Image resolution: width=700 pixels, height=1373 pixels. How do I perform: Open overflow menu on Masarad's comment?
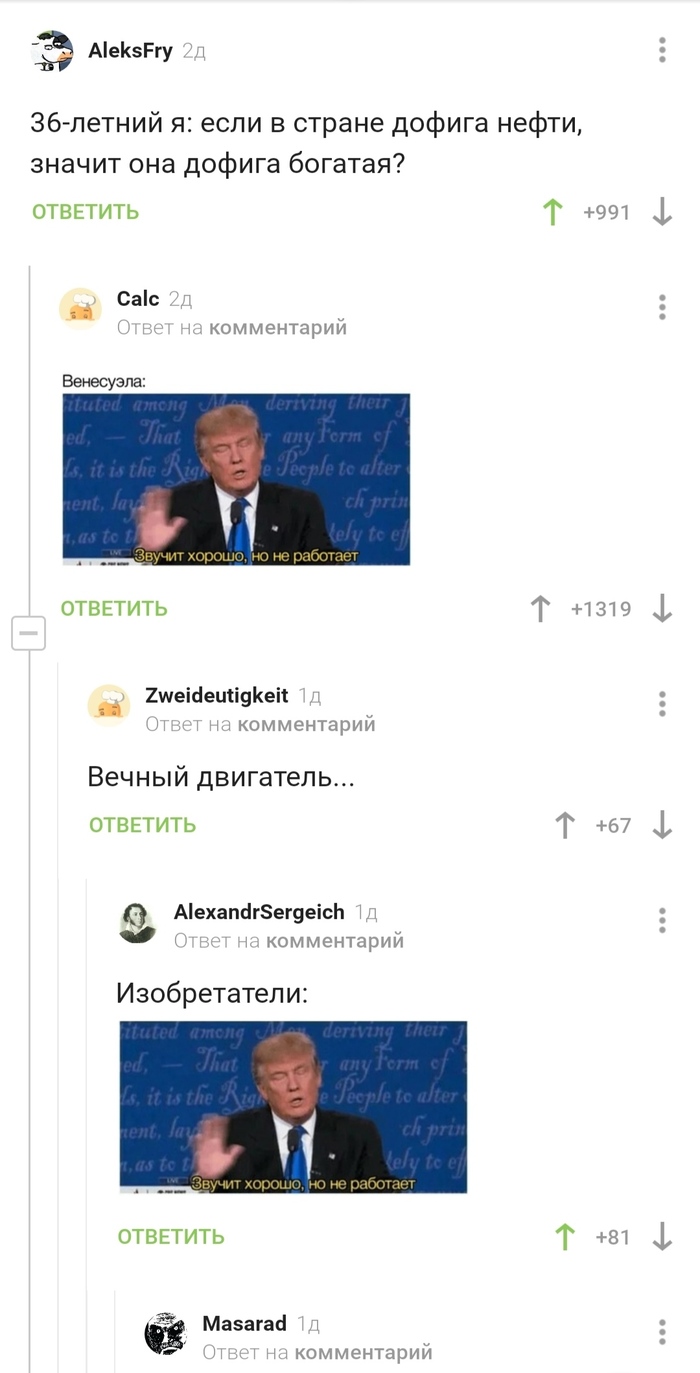pos(662,1332)
